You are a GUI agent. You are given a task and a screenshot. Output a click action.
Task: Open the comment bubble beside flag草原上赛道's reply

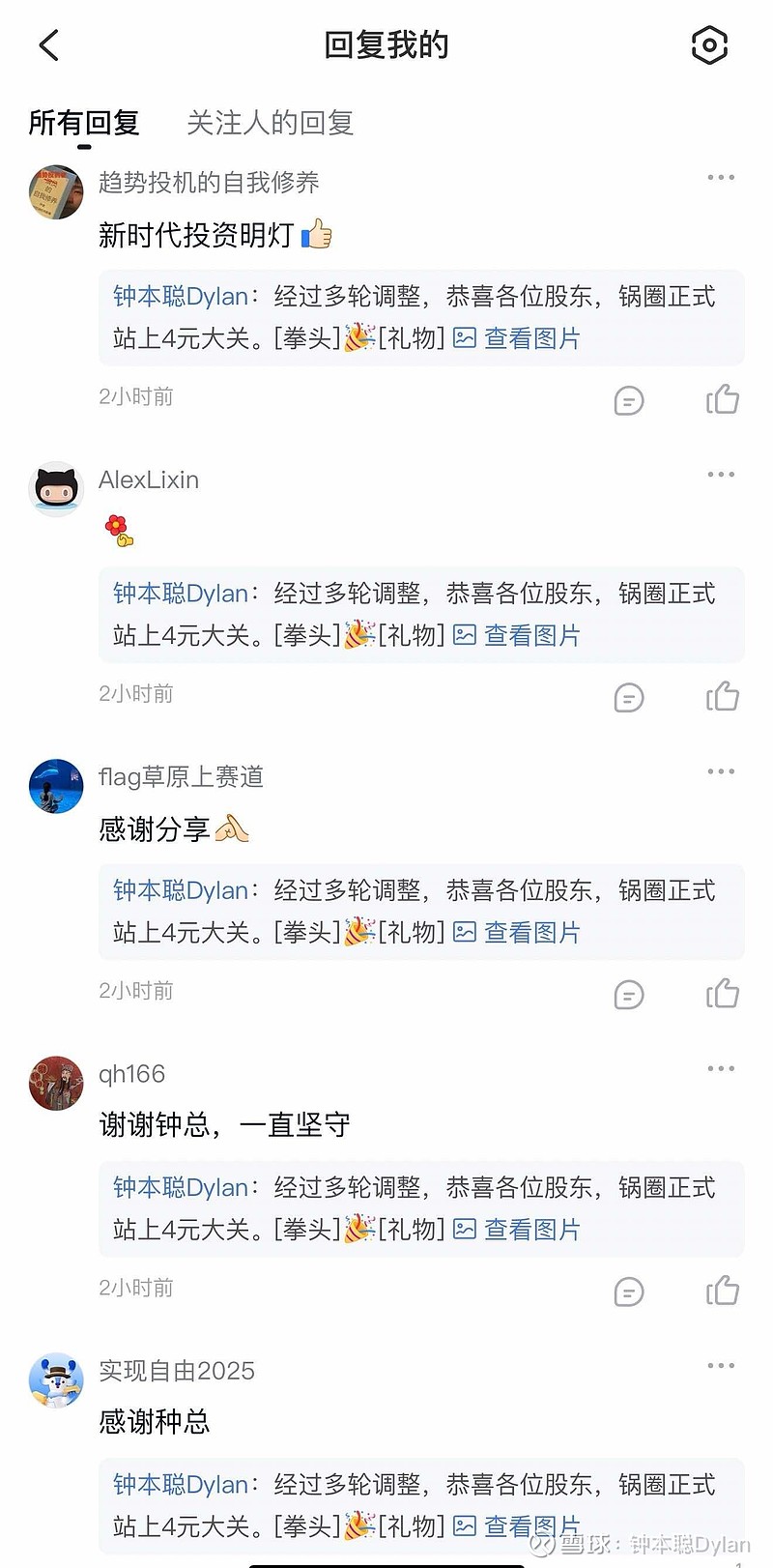(628, 994)
